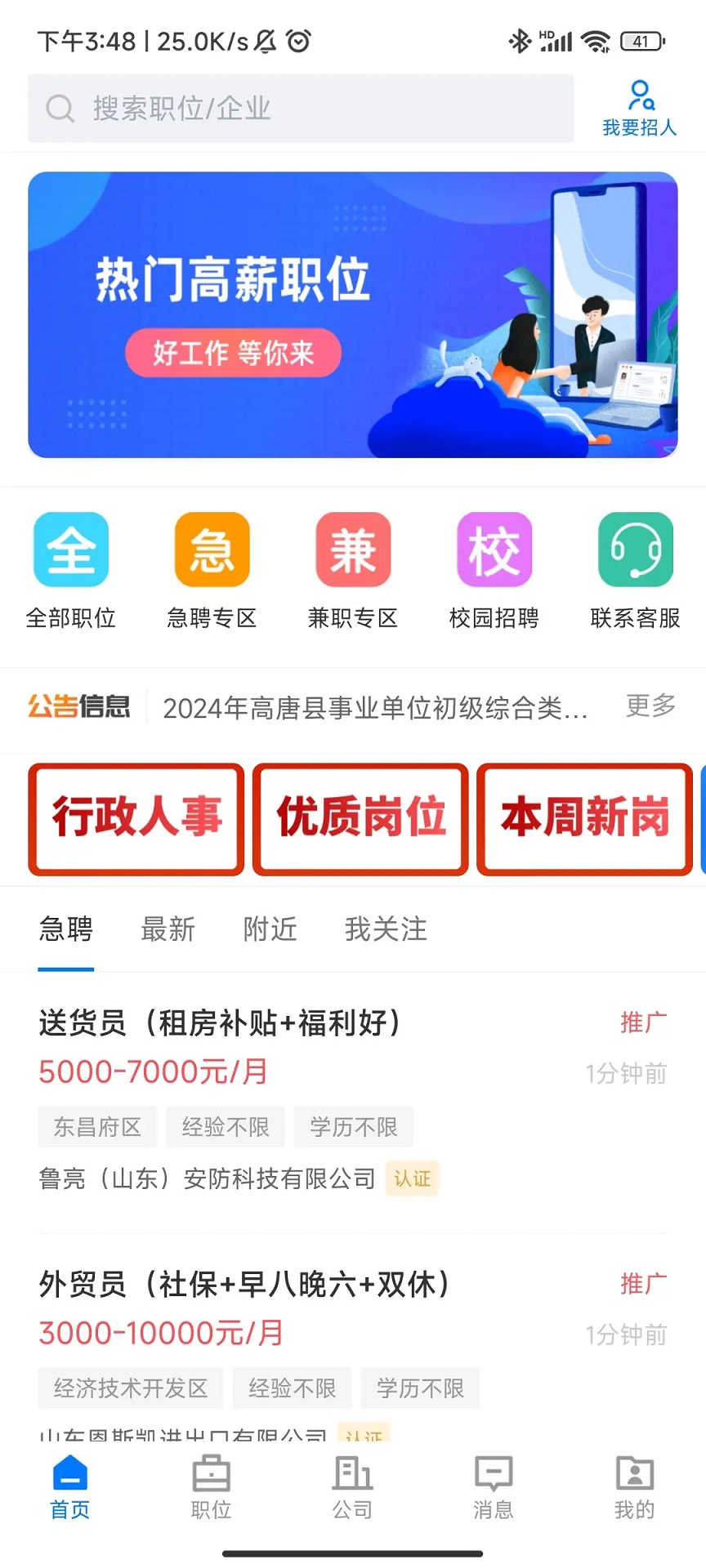The image size is (706, 1568).
Task: Select the 我关注 (Following) tab
Action: 385,930
